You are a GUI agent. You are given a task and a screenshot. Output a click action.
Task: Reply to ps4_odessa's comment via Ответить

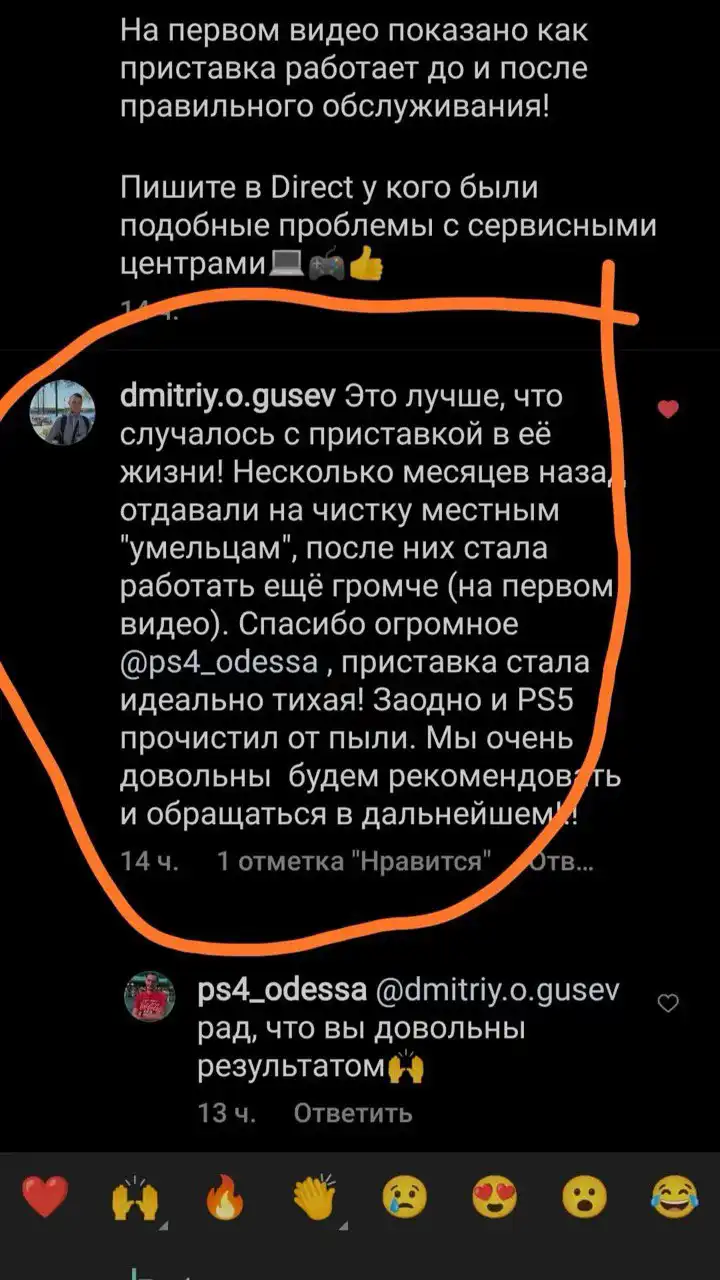coord(353,1112)
